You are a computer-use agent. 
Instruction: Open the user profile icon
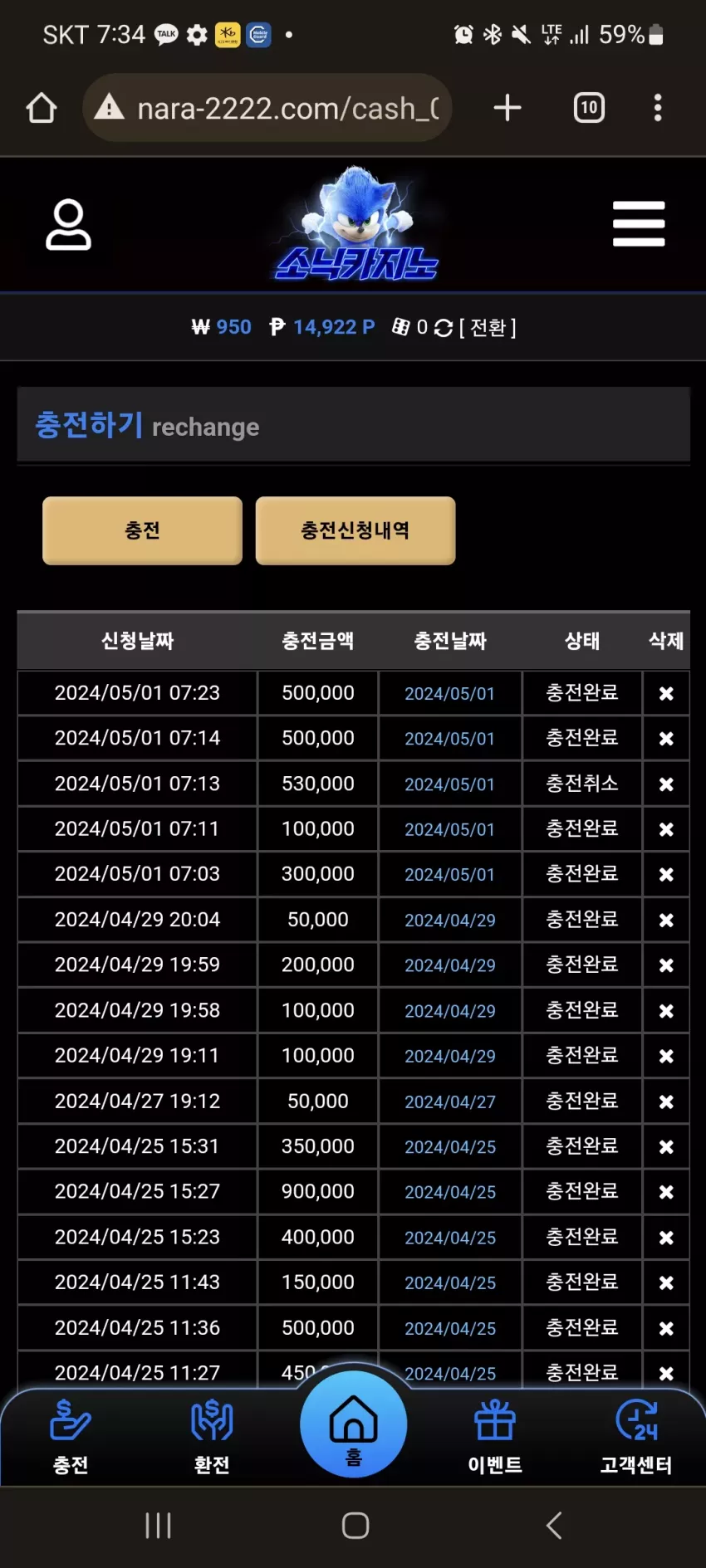coord(68,224)
